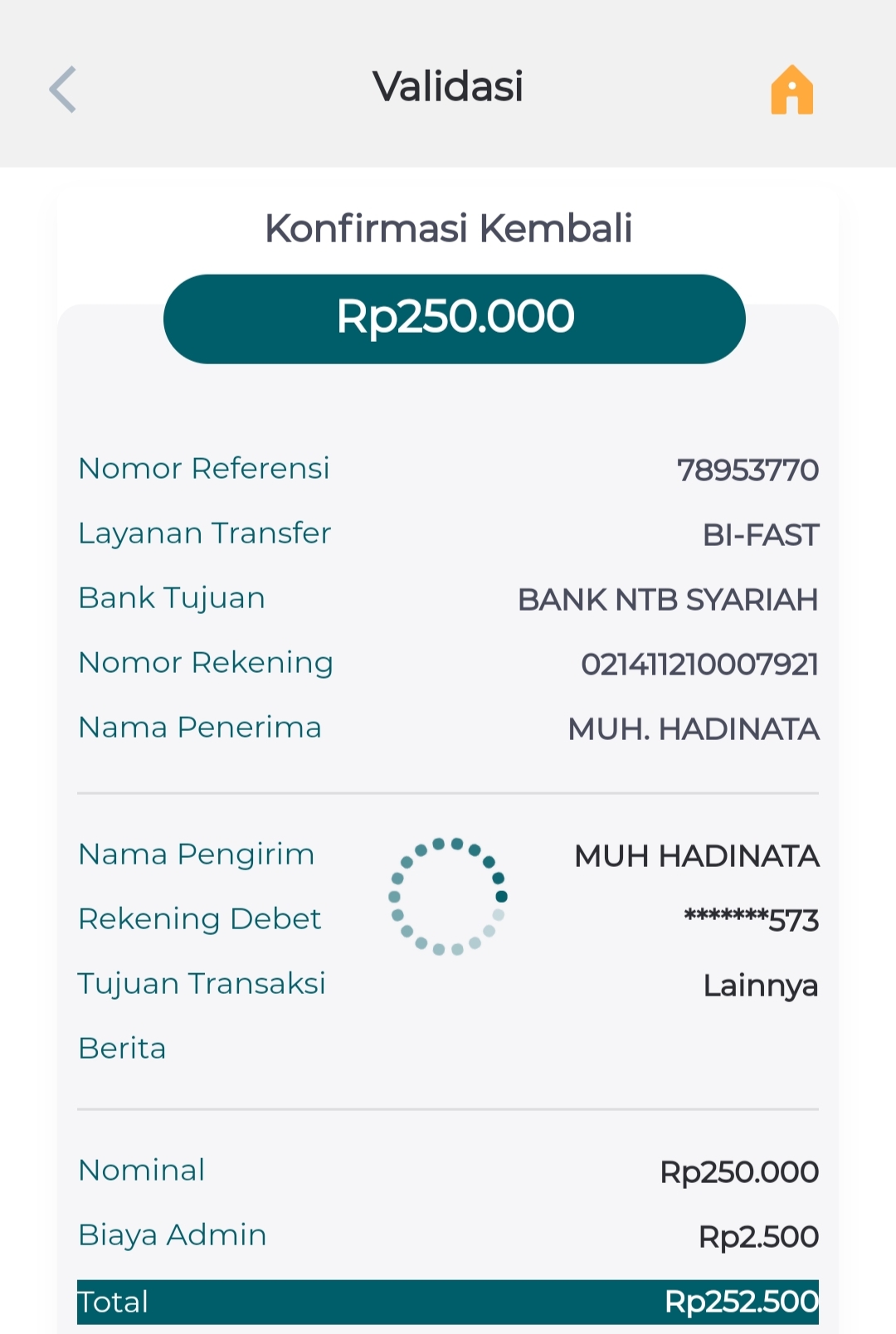Open the home icon in the header
896x1334 pixels.
[791, 90]
